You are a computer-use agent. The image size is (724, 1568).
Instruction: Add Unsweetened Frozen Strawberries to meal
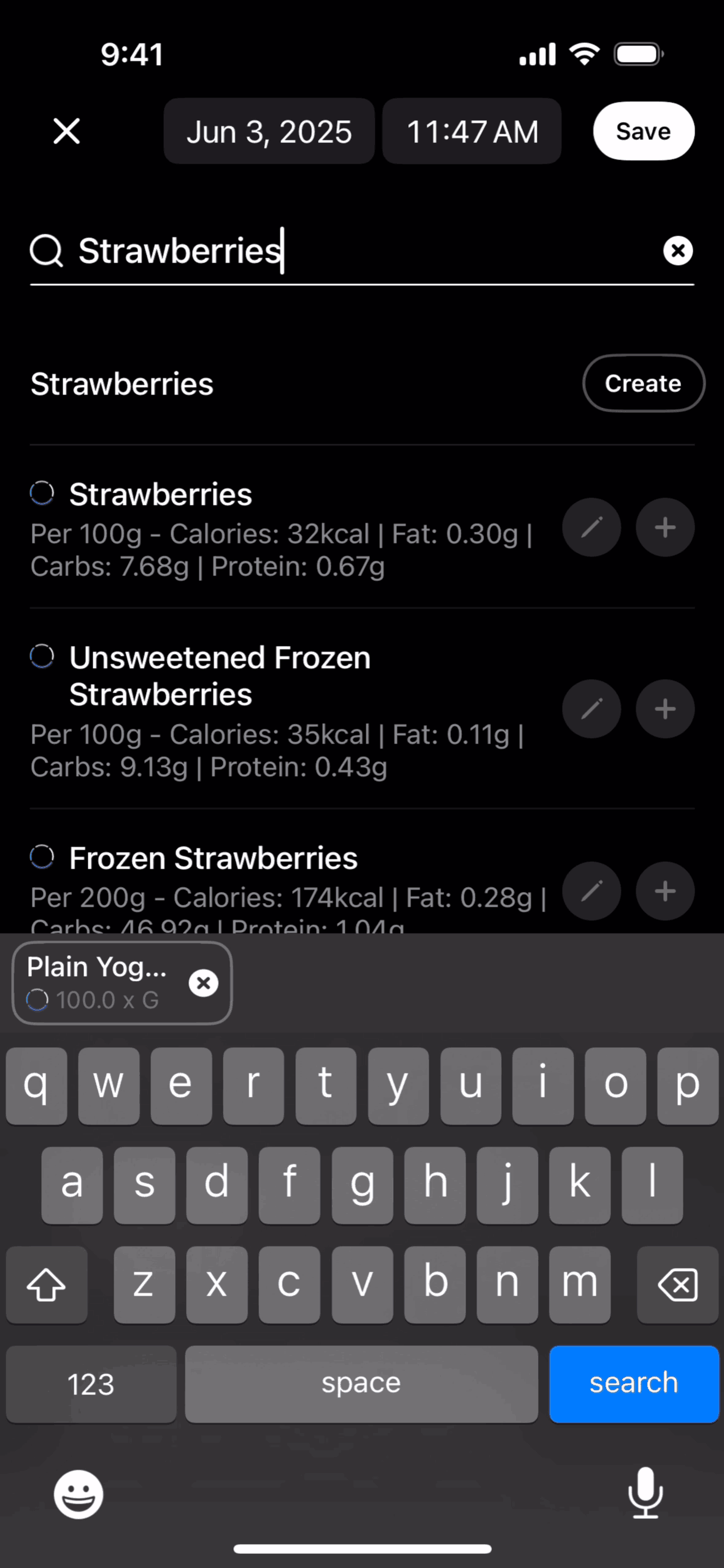click(664, 709)
